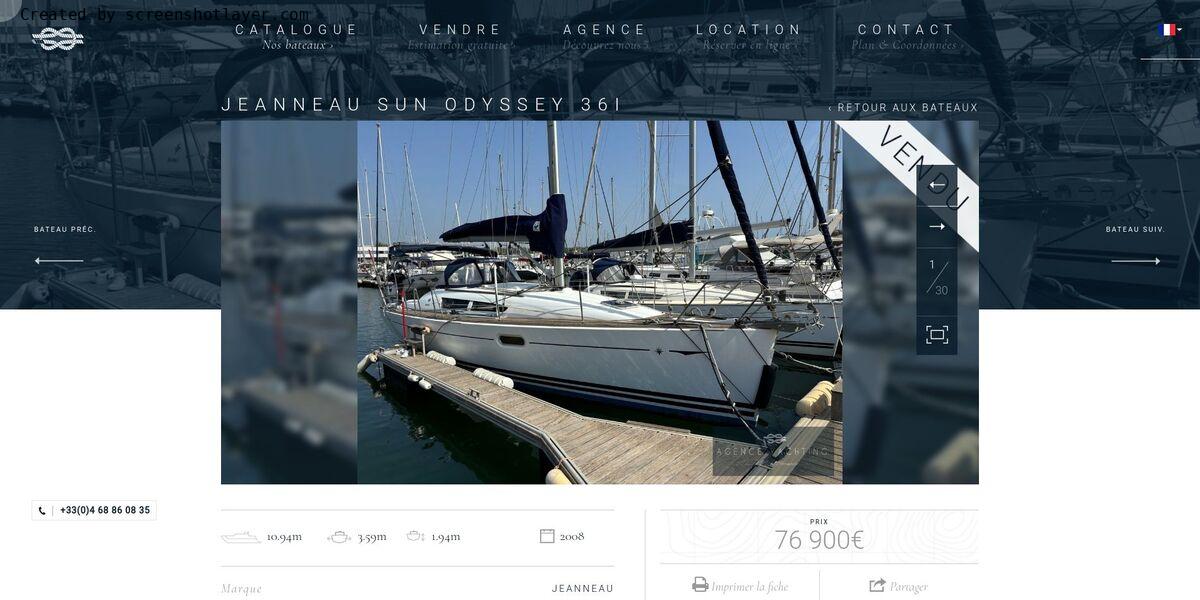This screenshot has width=1200, height=600.
Task: Tap the Retour aux bateaux link
Action: [903, 108]
